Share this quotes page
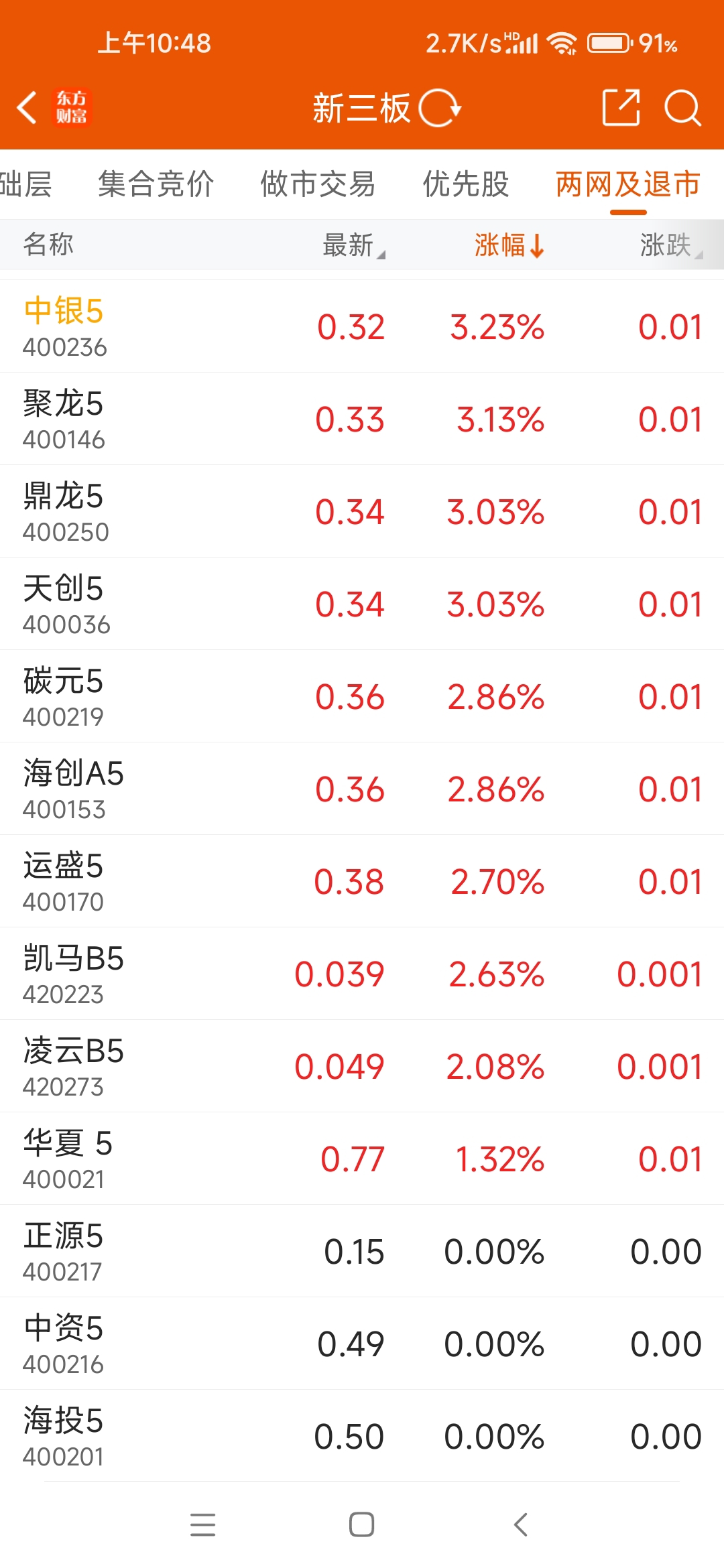The width and height of the screenshot is (724, 1568). coord(621,107)
